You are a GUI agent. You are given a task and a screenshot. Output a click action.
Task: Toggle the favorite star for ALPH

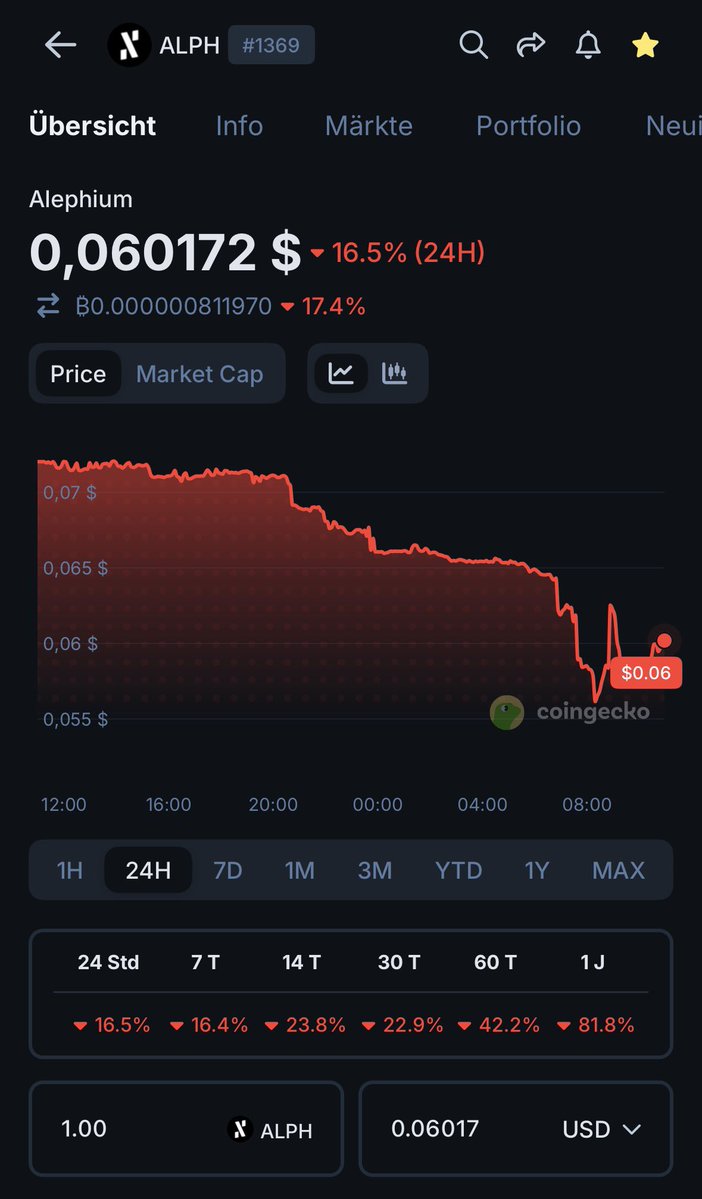coord(645,45)
